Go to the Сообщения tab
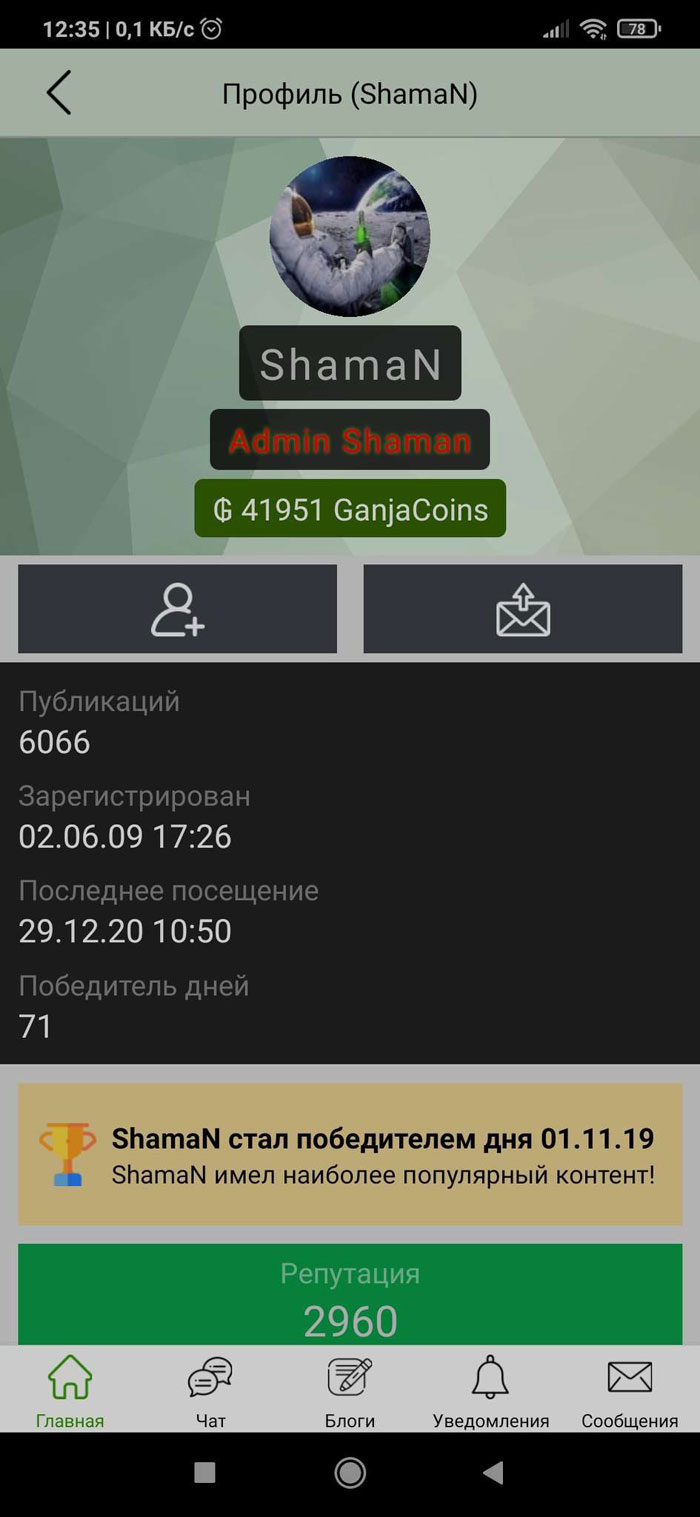 click(629, 1391)
